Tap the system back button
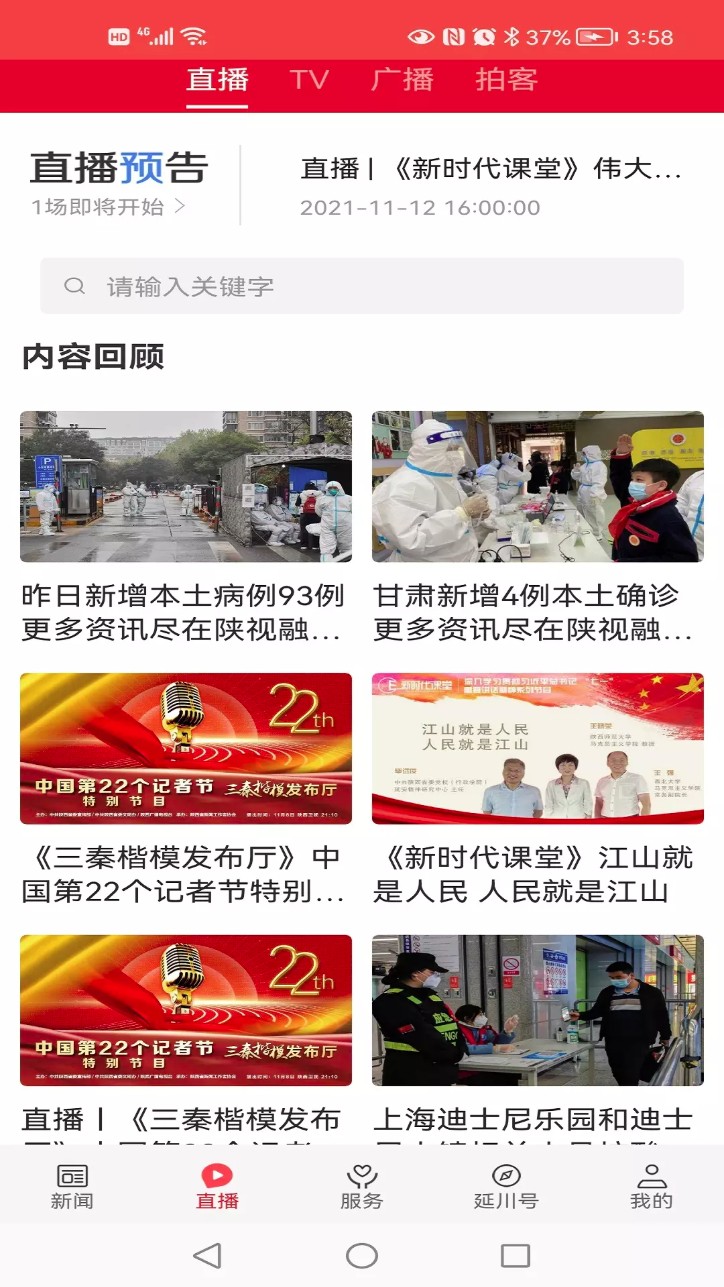724x1287 pixels. (x=207, y=1256)
